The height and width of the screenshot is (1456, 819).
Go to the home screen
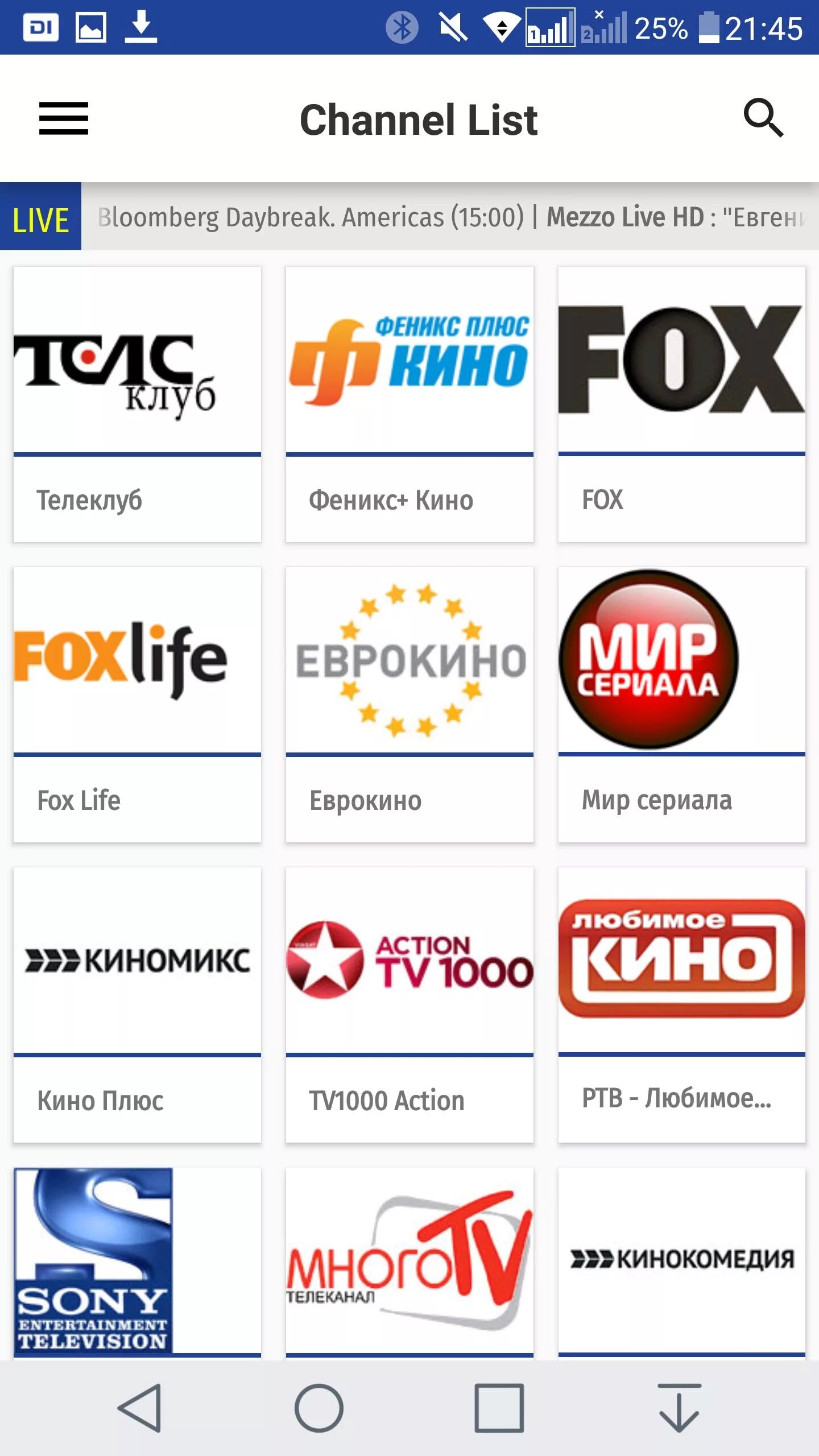click(x=319, y=1408)
